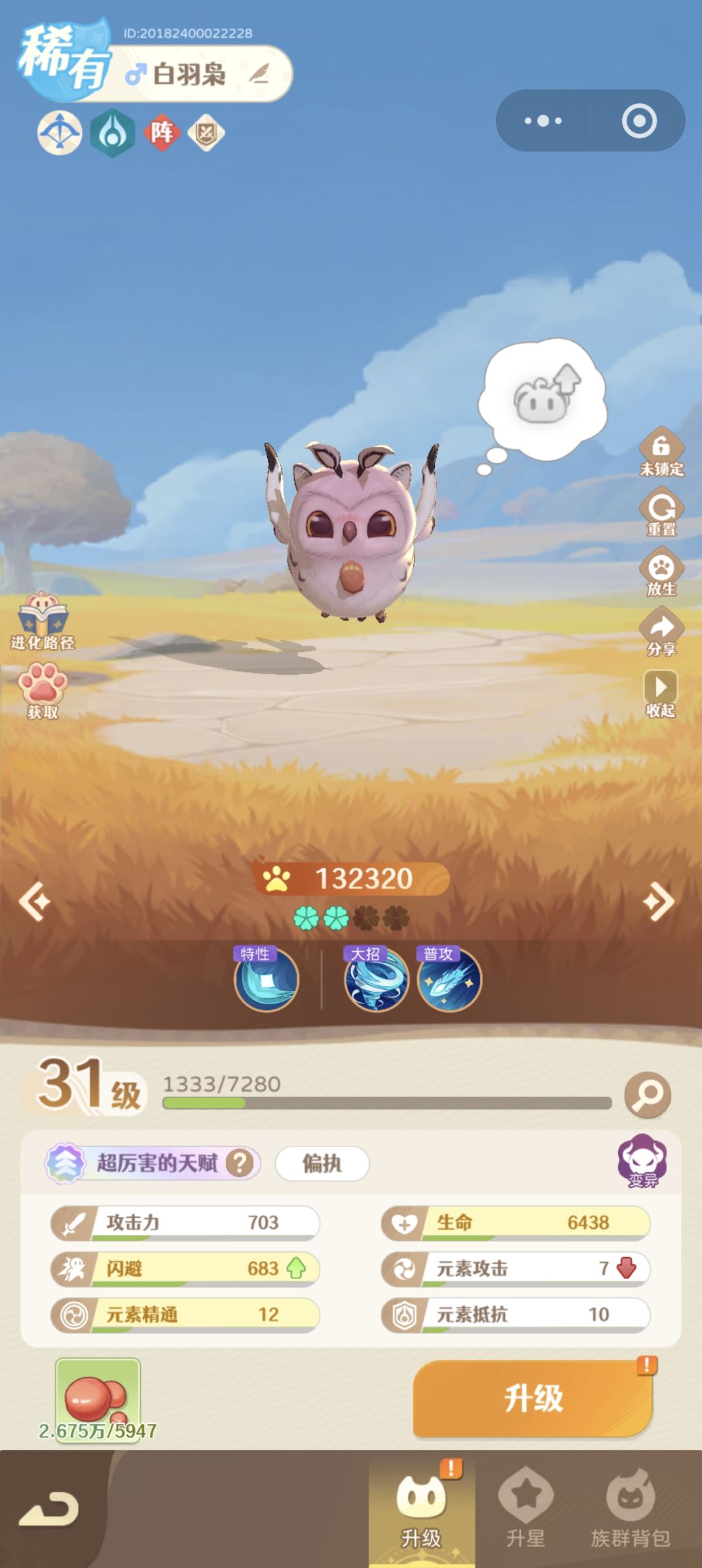The image size is (702, 1568).
Task: Switch to the 升星 tab
Action: pyautogui.click(x=526, y=1508)
